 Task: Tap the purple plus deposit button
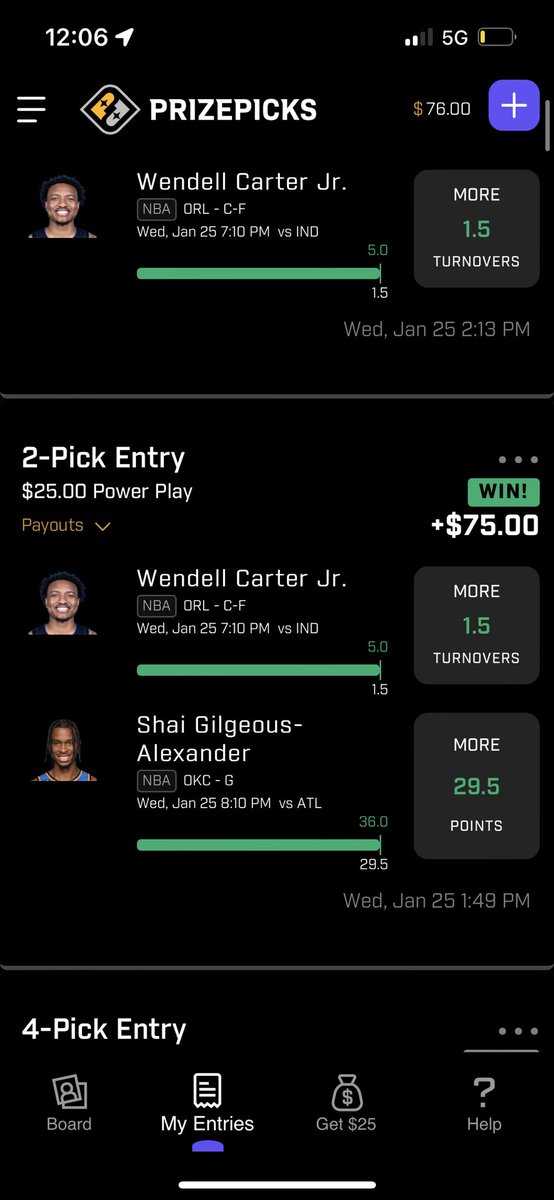pos(514,106)
